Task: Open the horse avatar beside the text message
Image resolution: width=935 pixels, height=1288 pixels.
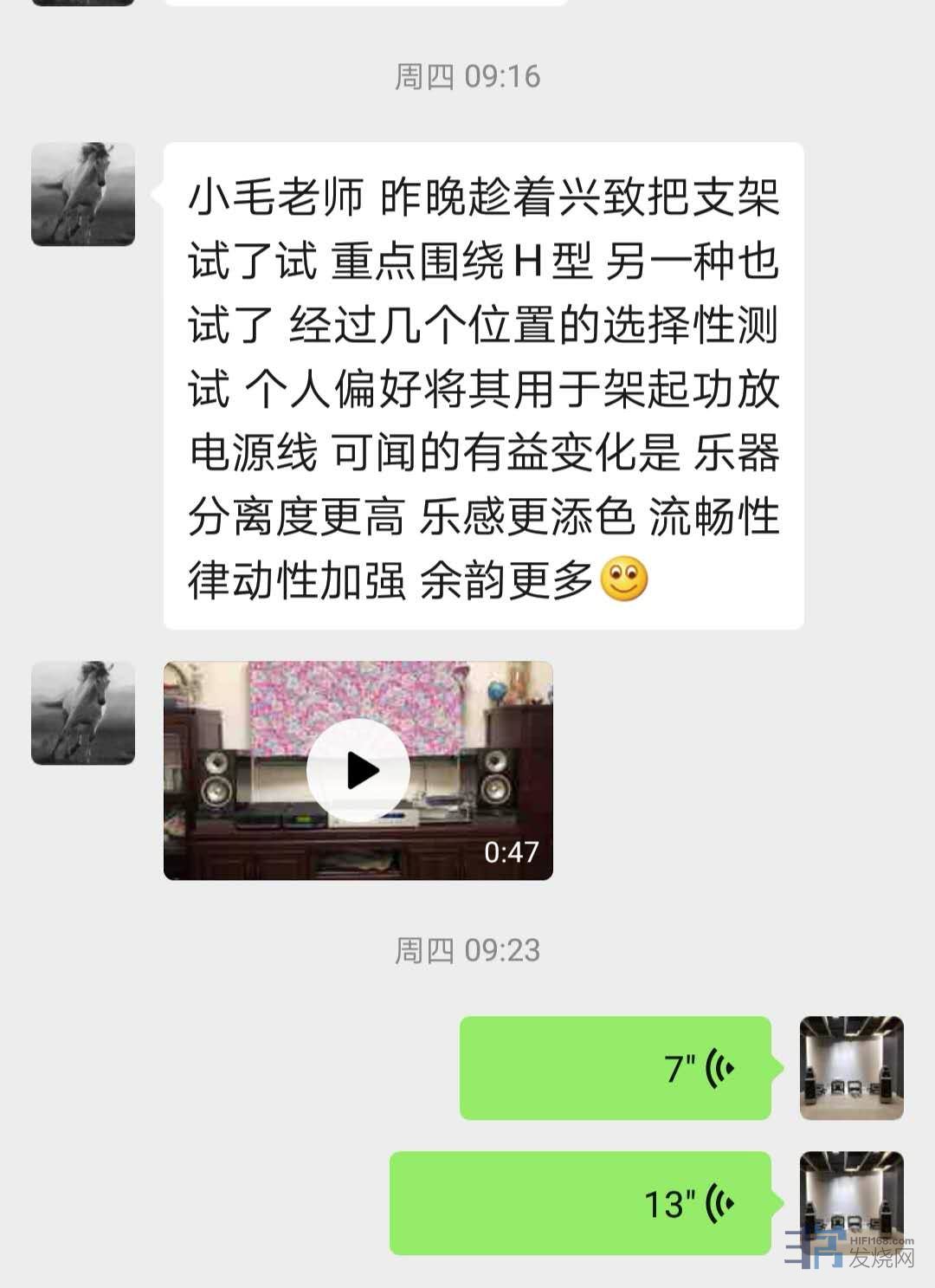Action: click(x=83, y=194)
